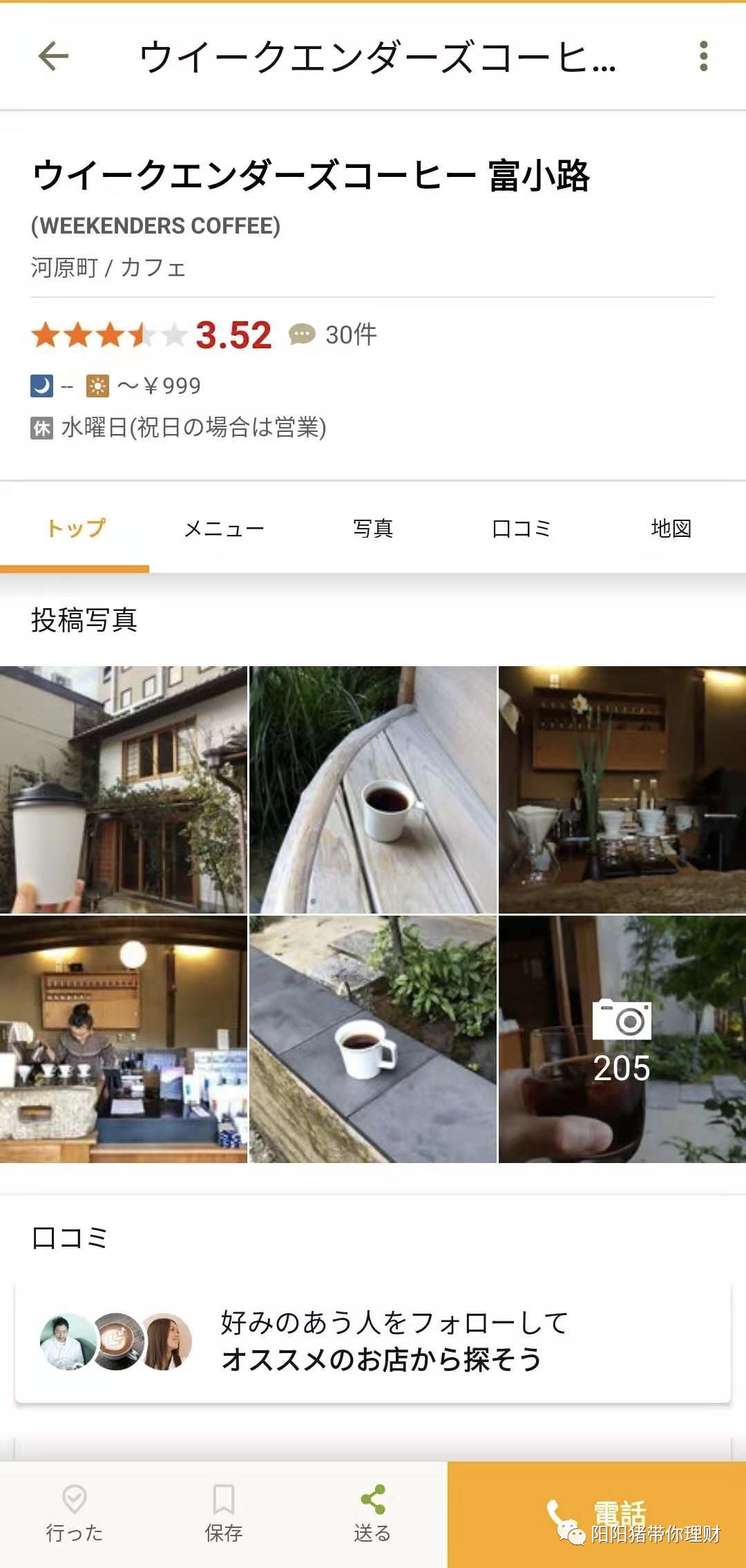This screenshot has width=746, height=1568.
Task: Open the photo of the coffee cup on the stone ledge
Action: 373,1039
